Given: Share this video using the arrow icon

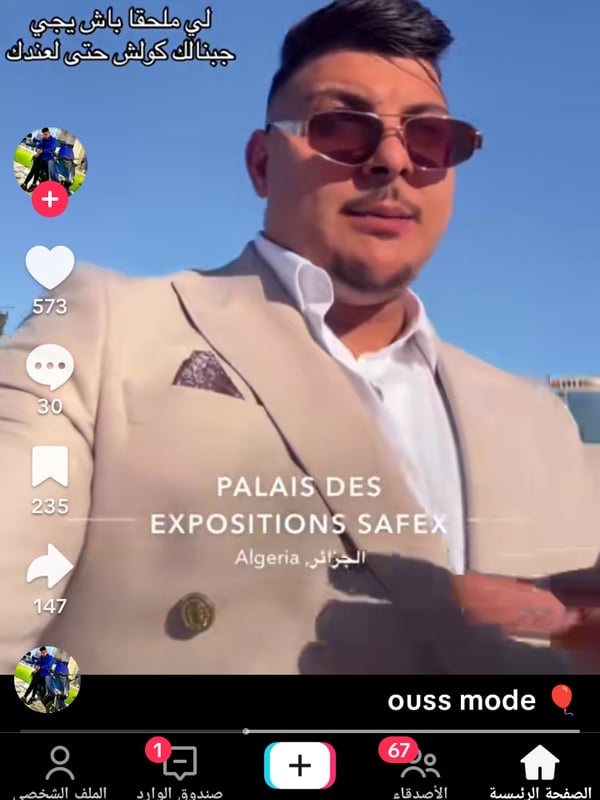Looking at the screenshot, I should coord(49,567).
